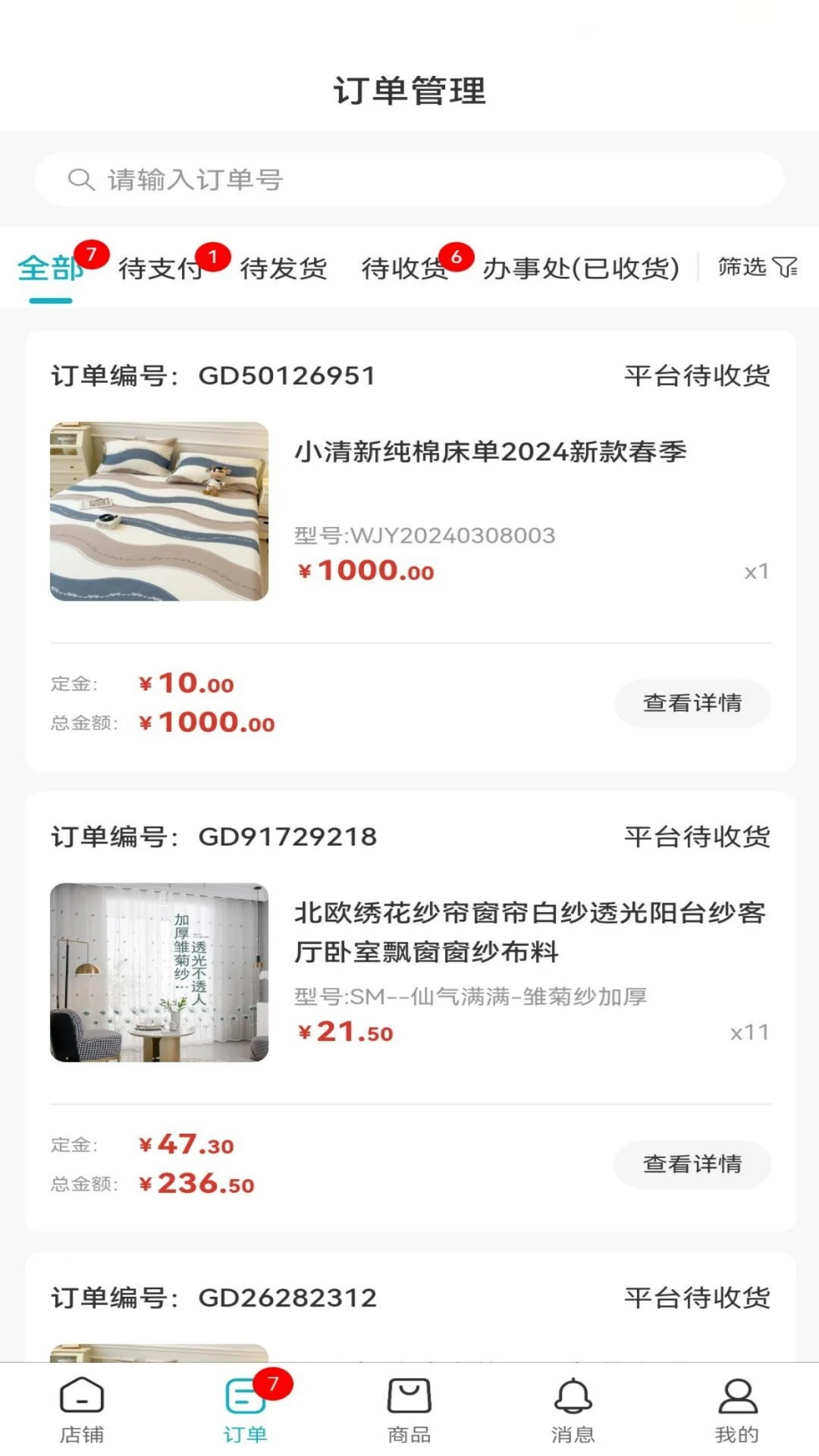819x1456 pixels.
Task: Click the 平台待收货 status of order GD50126951
Action: [x=698, y=375]
